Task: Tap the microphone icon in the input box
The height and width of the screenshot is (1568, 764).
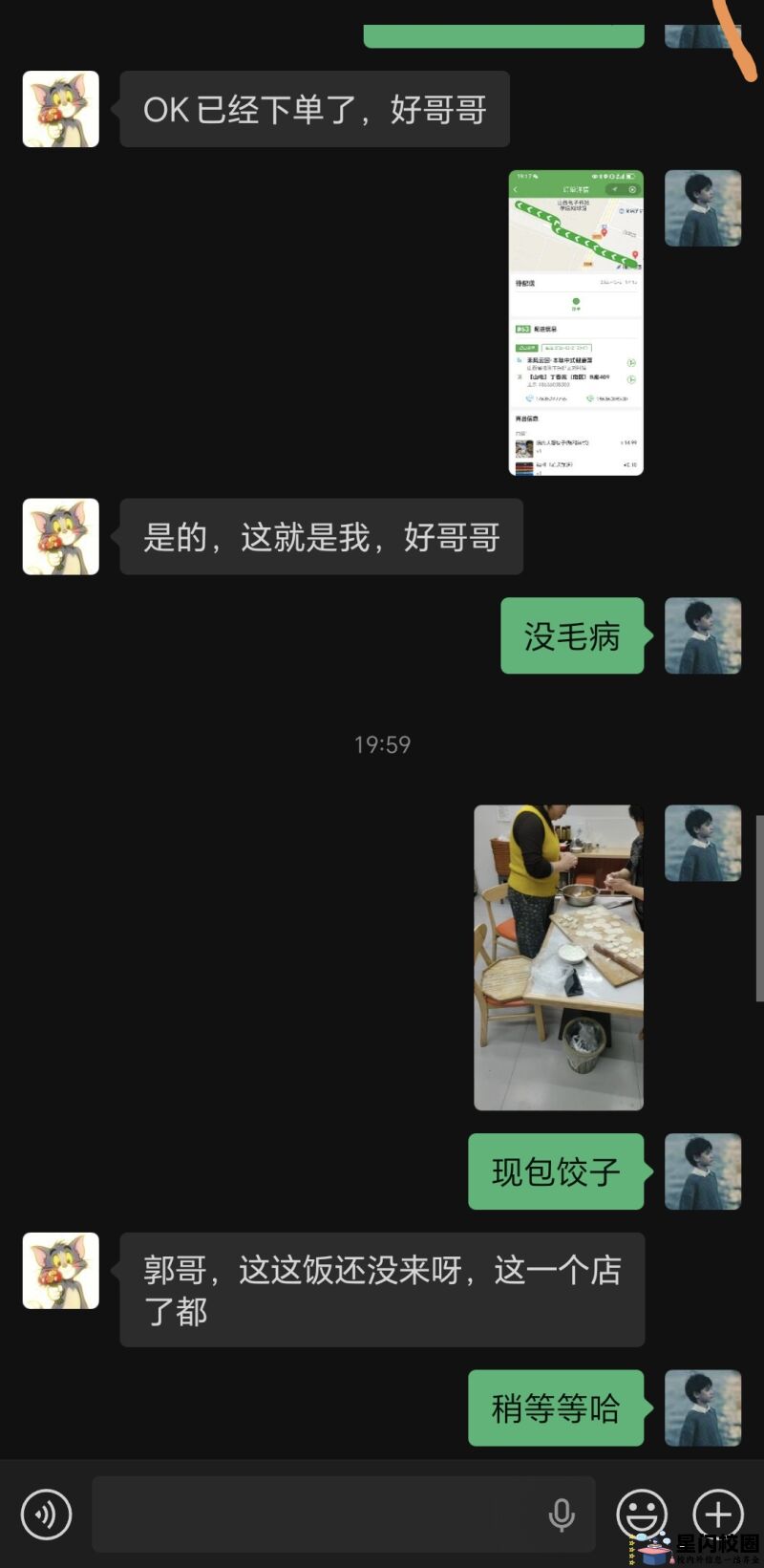Action: (562, 1514)
